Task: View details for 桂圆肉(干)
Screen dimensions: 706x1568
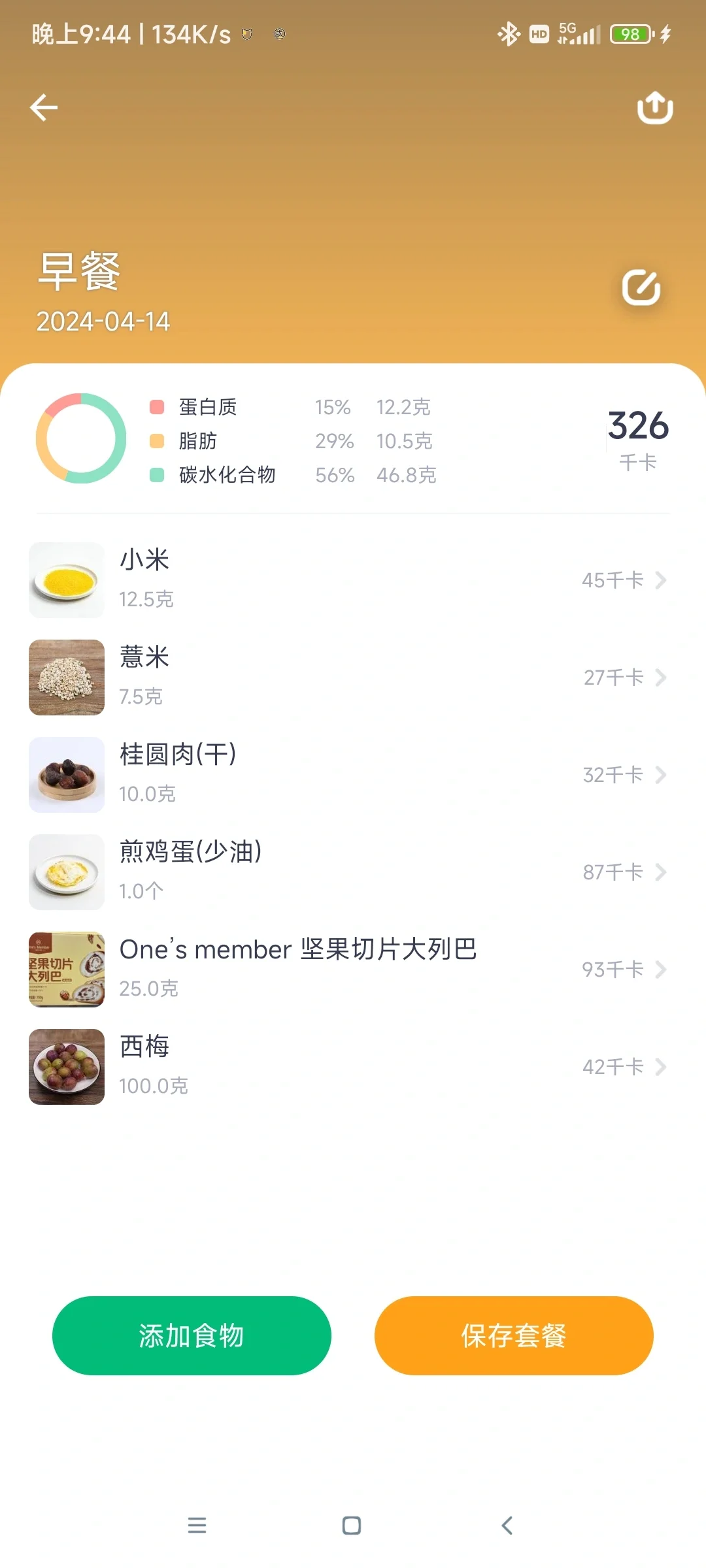Action: coord(353,775)
